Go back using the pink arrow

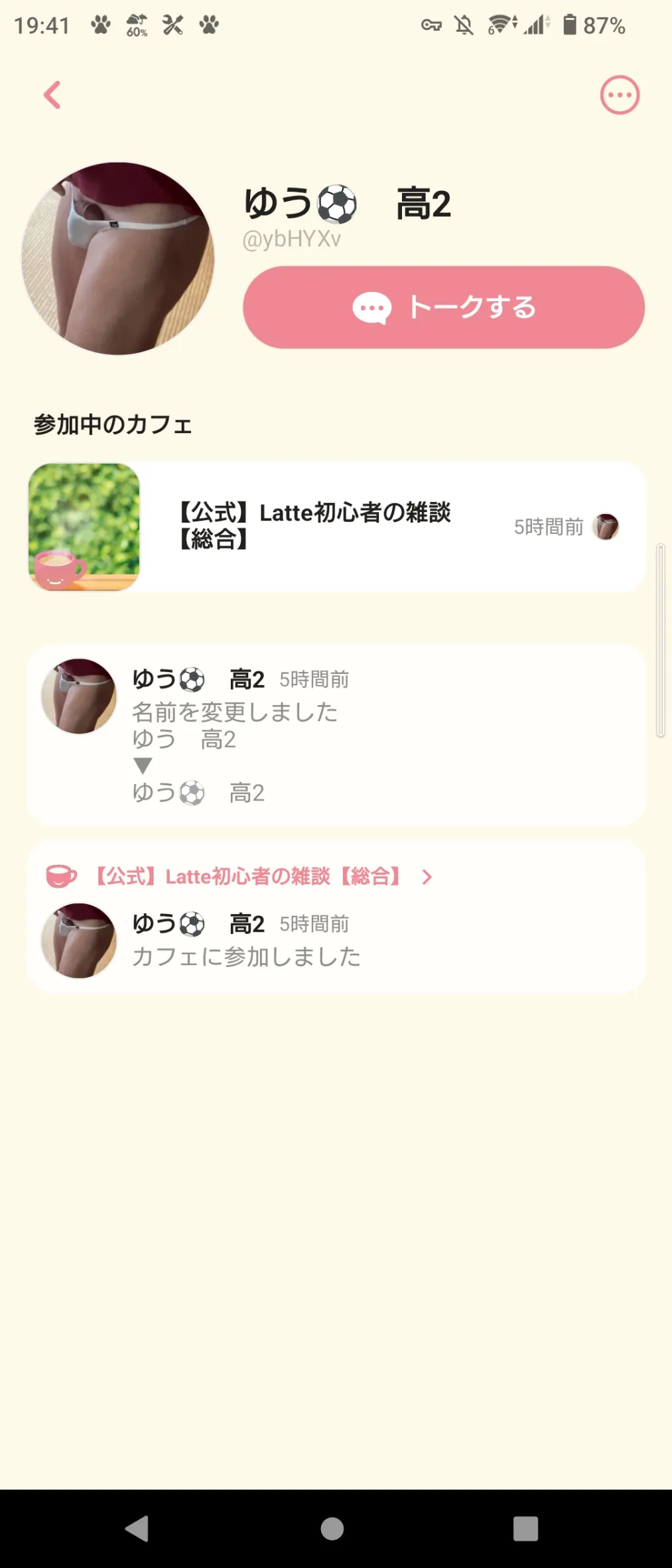[52, 95]
